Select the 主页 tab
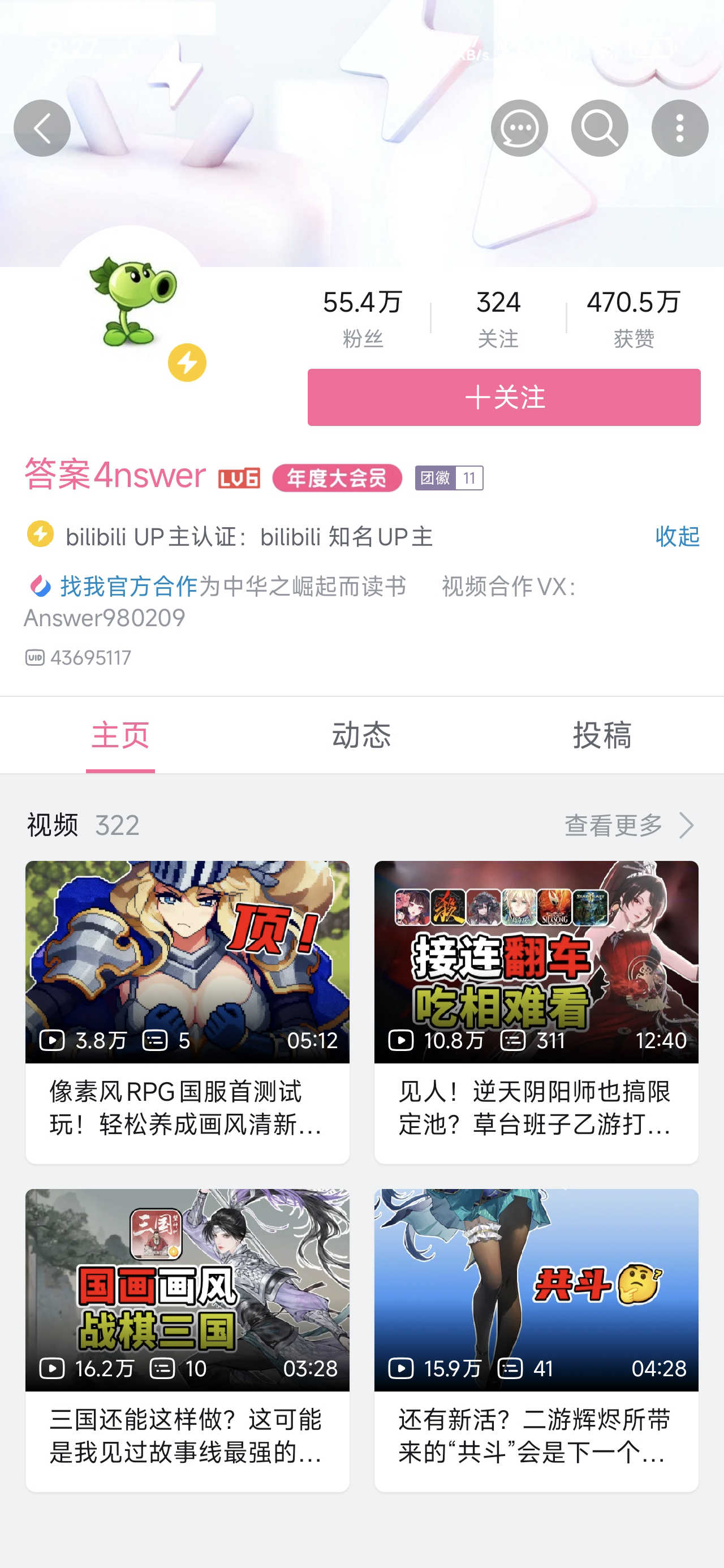This screenshot has width=724, height=1568. click(x=120, y=735)
